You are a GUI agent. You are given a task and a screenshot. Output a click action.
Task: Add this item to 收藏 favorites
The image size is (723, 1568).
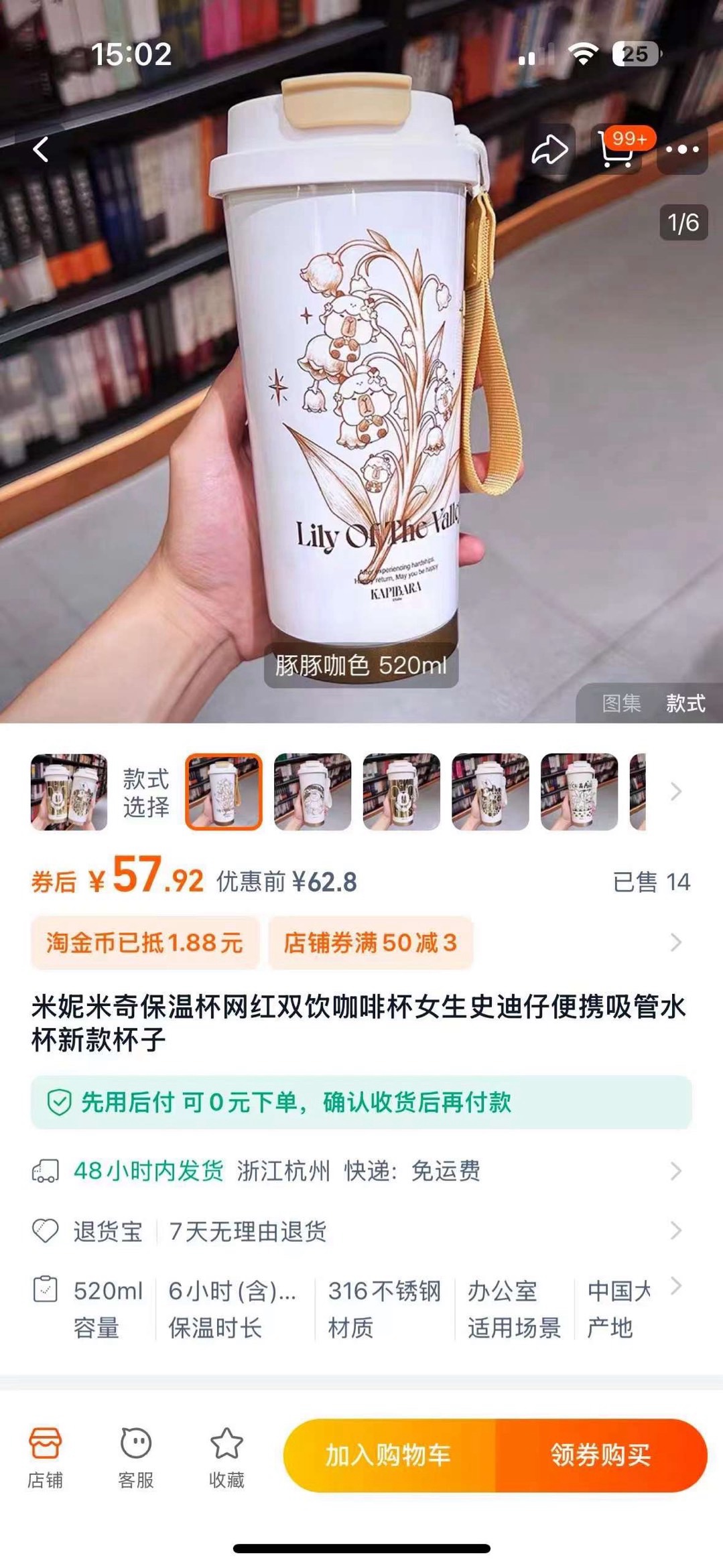[x=226, y=1456]
